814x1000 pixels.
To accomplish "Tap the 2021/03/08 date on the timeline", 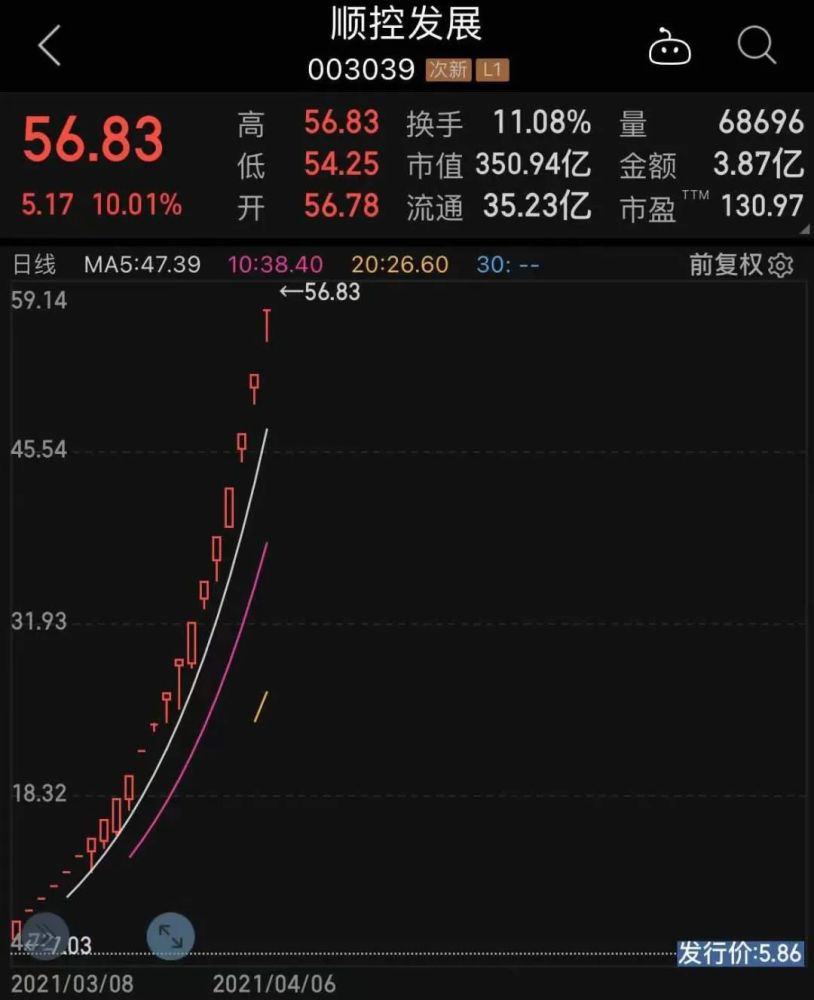I will click(x=75, y=984).
